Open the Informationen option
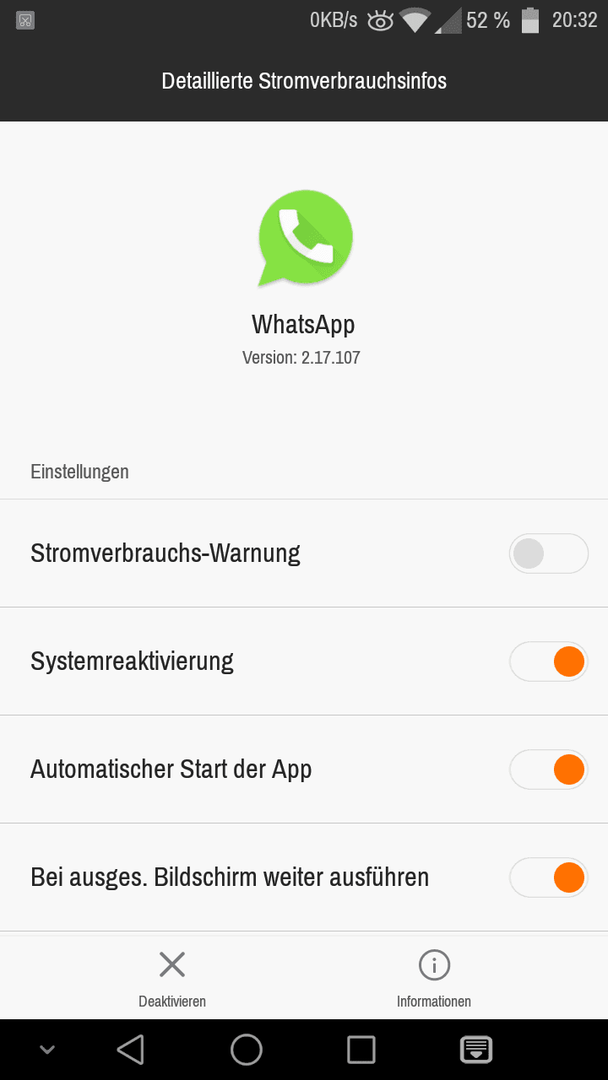 [x=434, y=978]
